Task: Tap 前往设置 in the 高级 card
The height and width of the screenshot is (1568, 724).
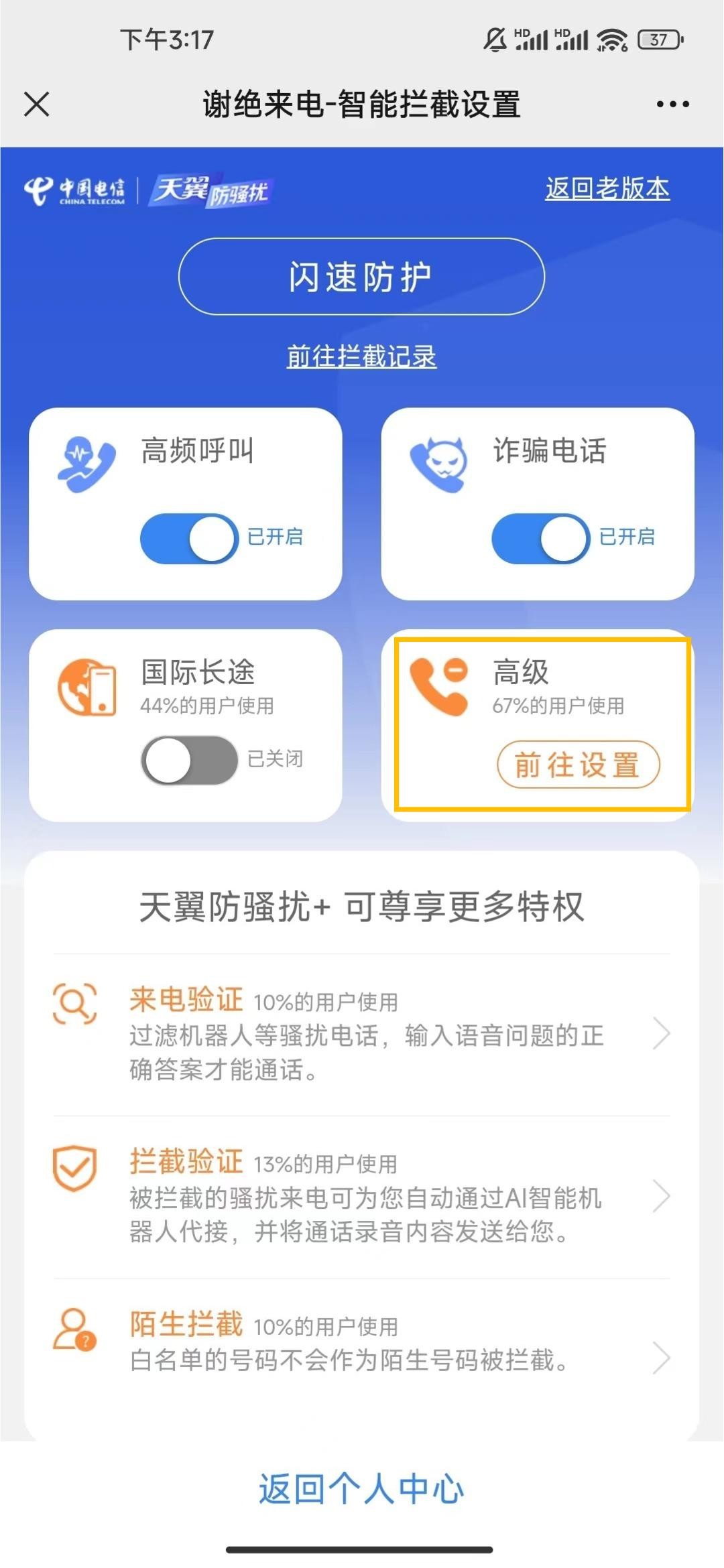Action: coord(578,765)
